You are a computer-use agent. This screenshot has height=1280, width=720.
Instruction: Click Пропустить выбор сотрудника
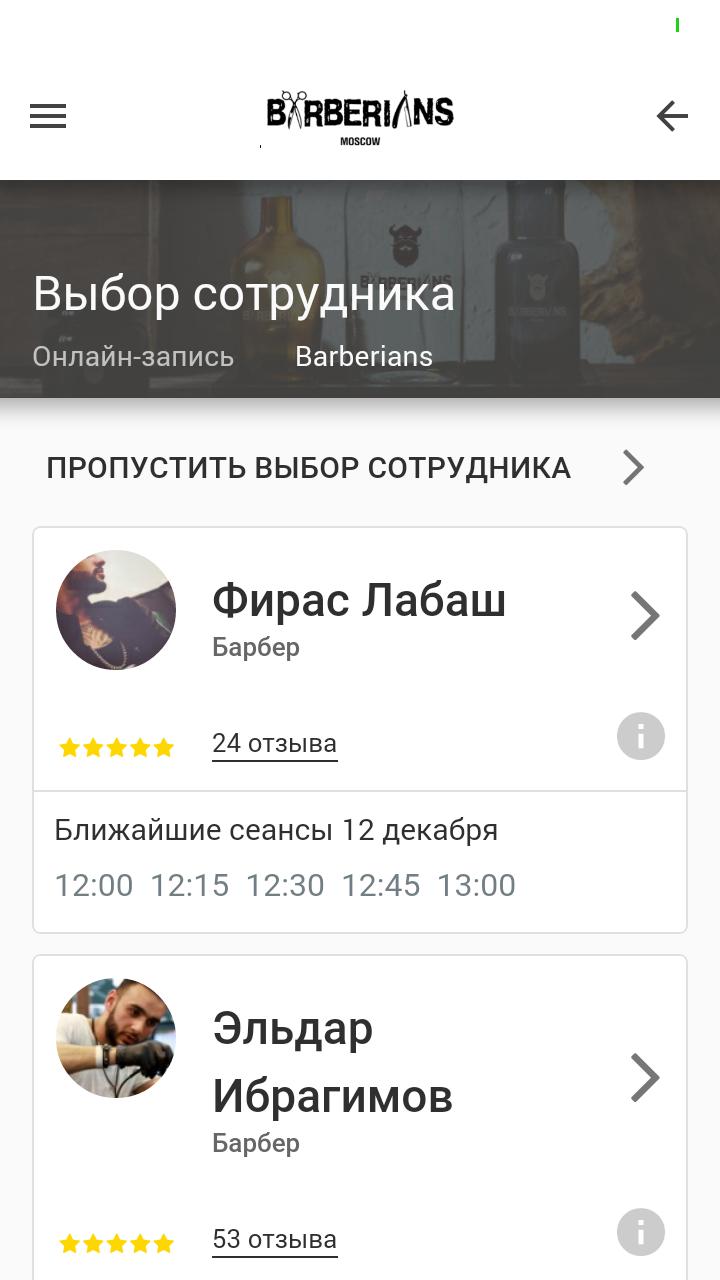307,467
